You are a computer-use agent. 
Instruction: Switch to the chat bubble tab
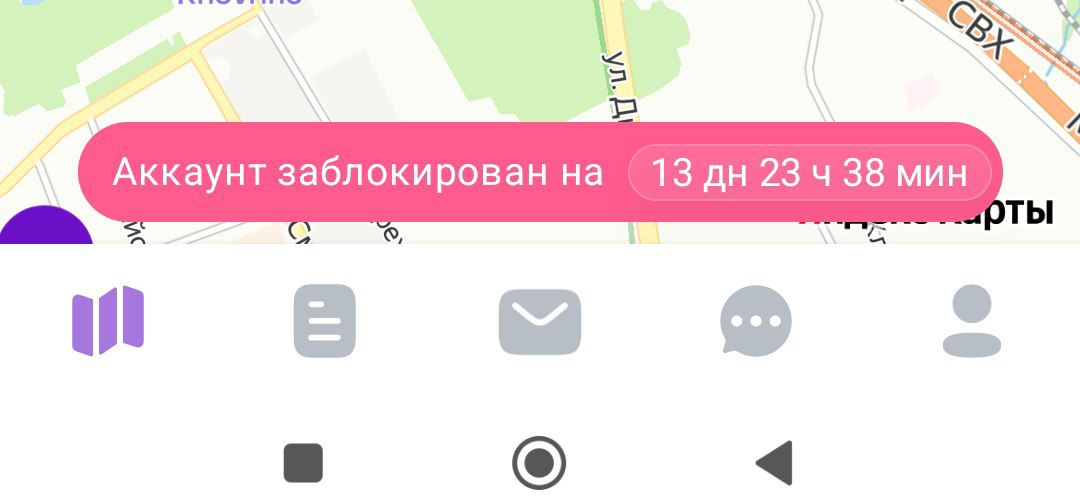pos(756,321)
